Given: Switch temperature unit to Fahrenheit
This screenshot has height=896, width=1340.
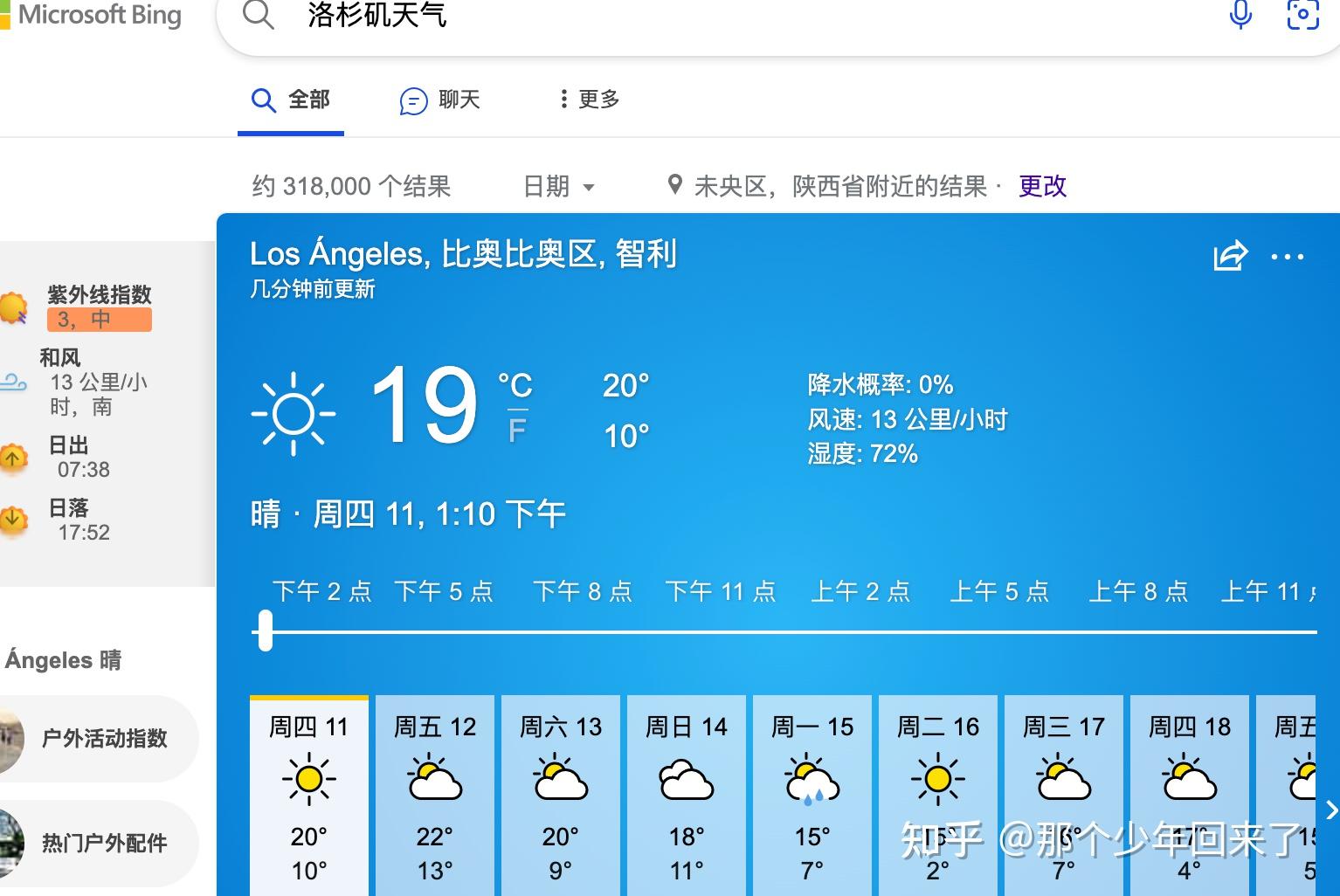Looking at the screenshot, I should [517, 430].
